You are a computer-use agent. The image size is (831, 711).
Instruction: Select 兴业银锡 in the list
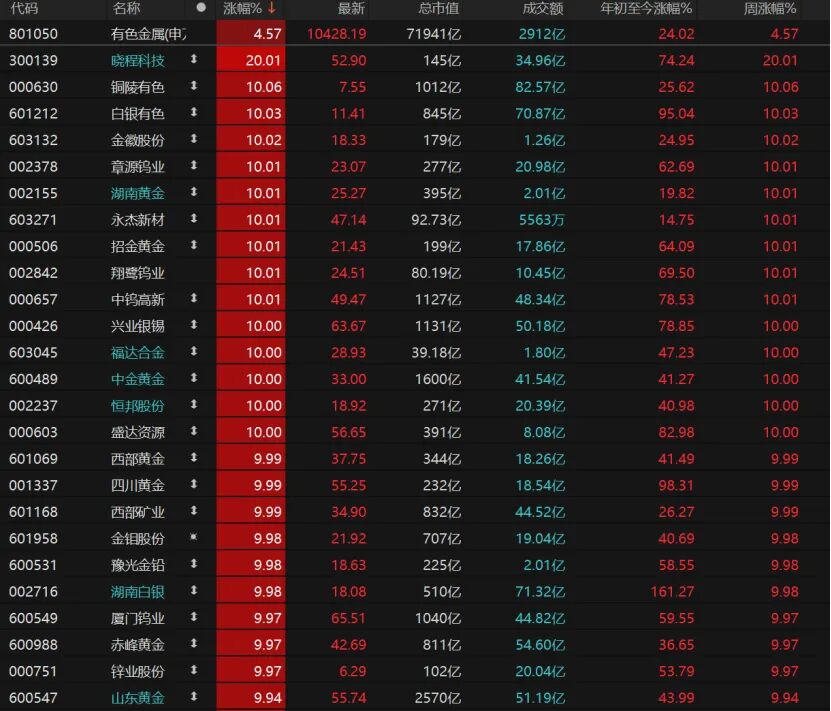click(x=138, y=325)
